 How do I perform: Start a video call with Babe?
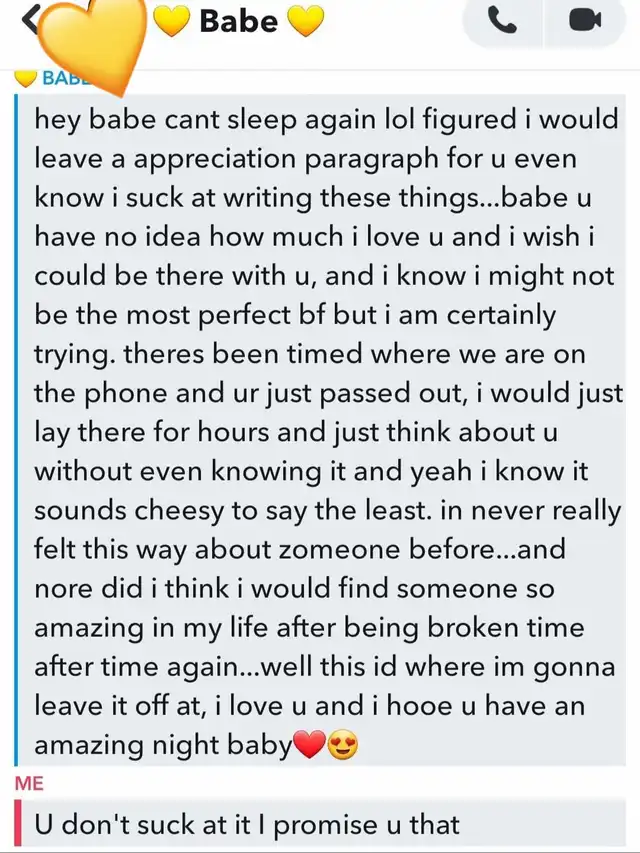pos(583,22)
